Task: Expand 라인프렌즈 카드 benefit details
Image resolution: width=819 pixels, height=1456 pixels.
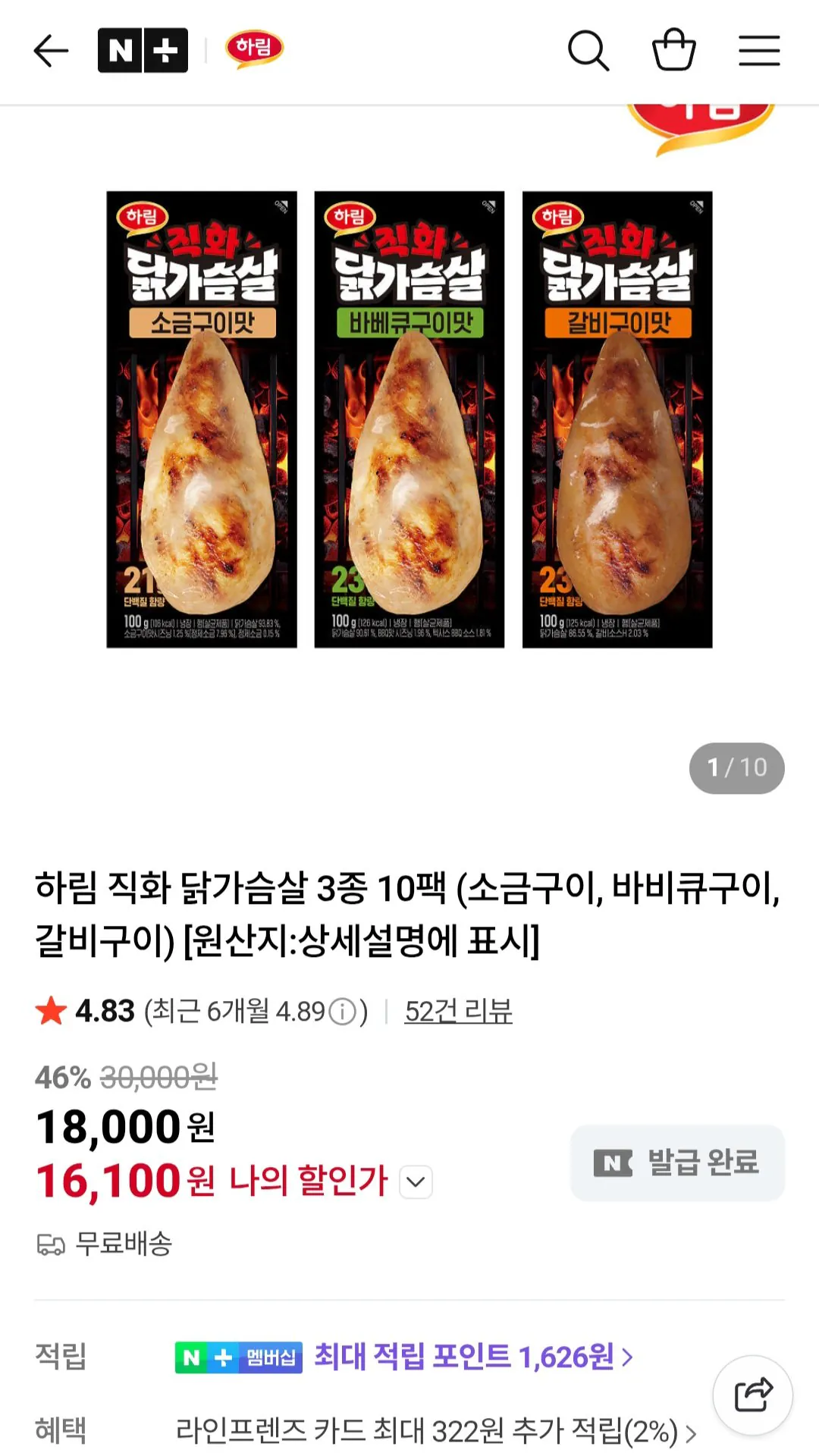Action: (431, 1429)
